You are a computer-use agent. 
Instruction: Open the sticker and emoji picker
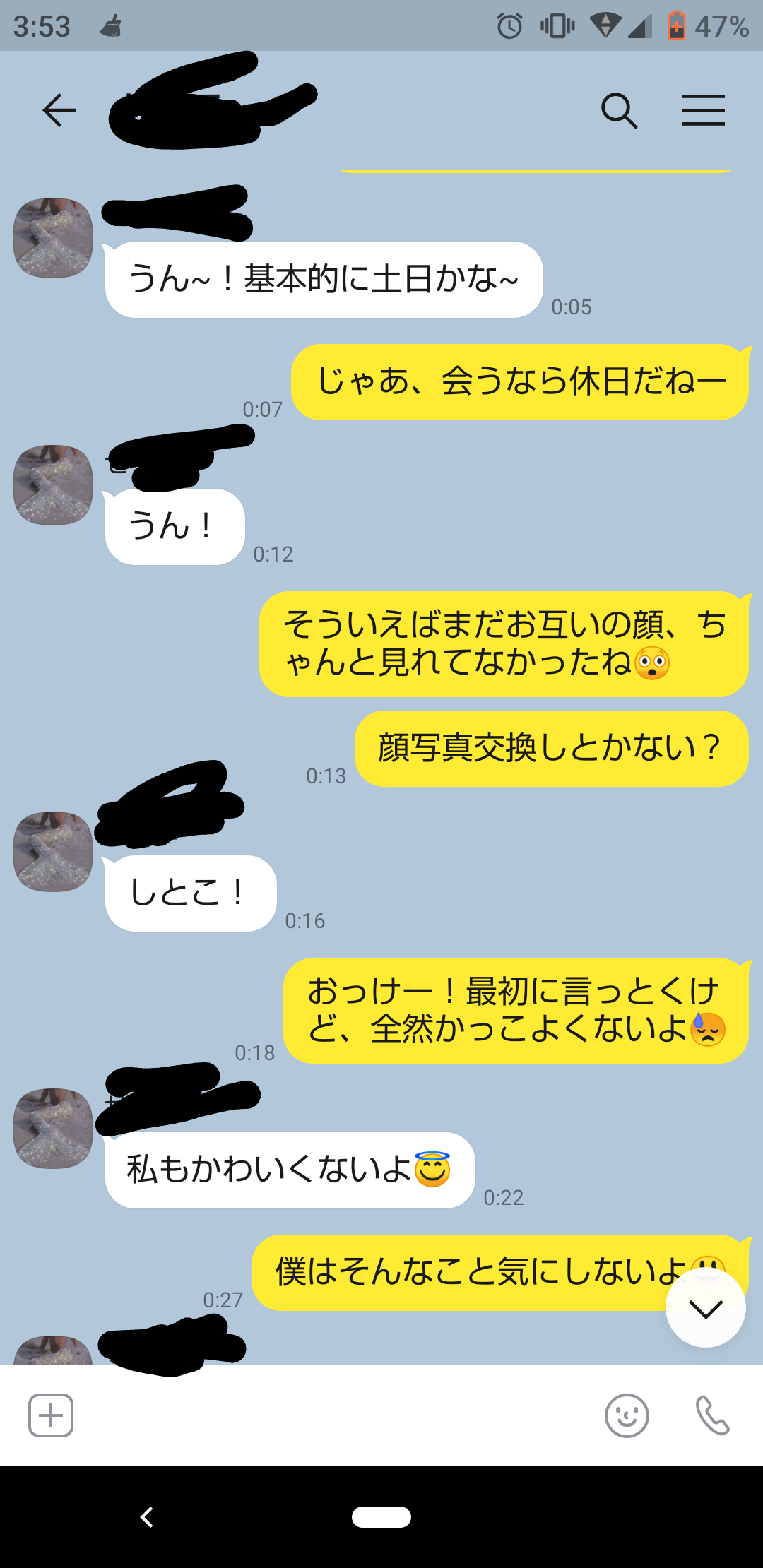[627, 1415]
